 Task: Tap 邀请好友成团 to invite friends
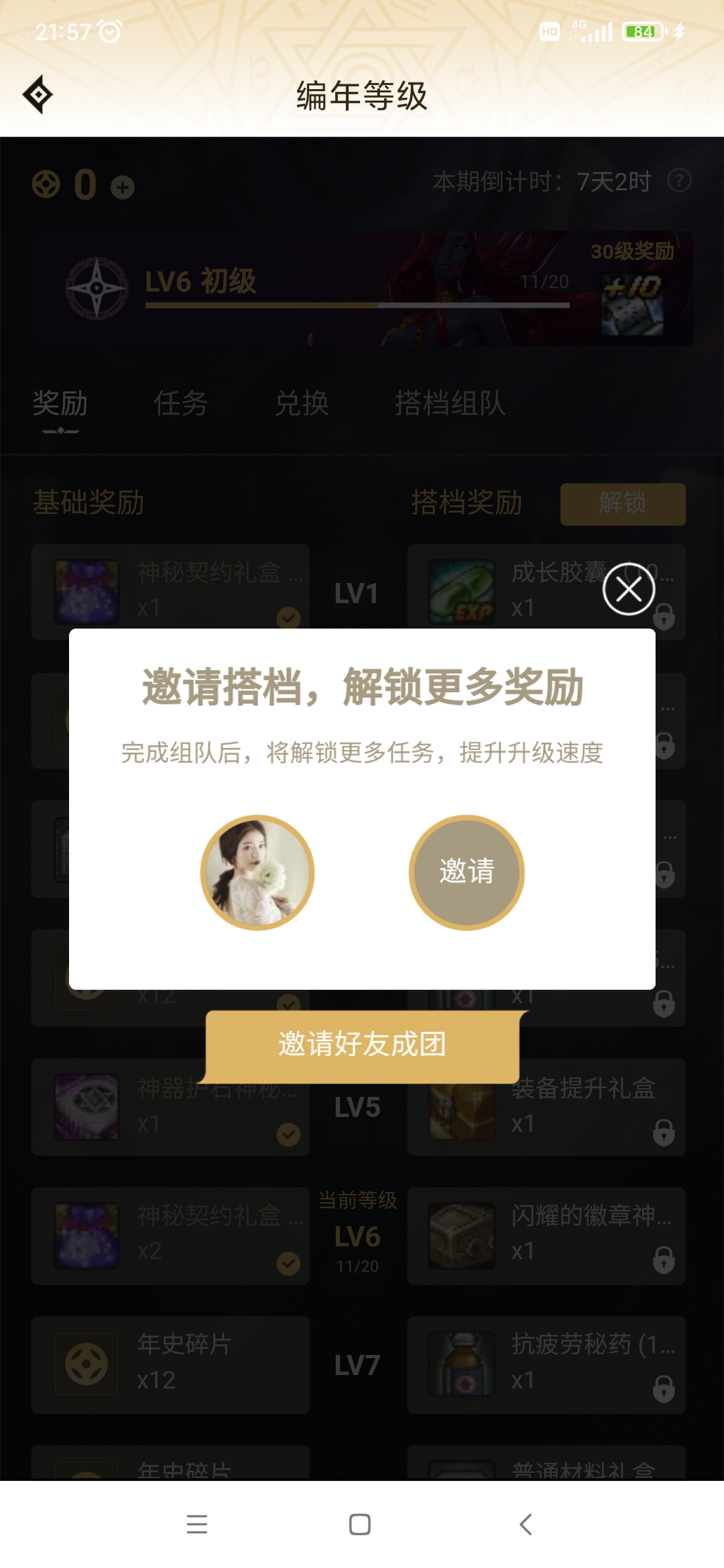click(x=362, y=1045)
